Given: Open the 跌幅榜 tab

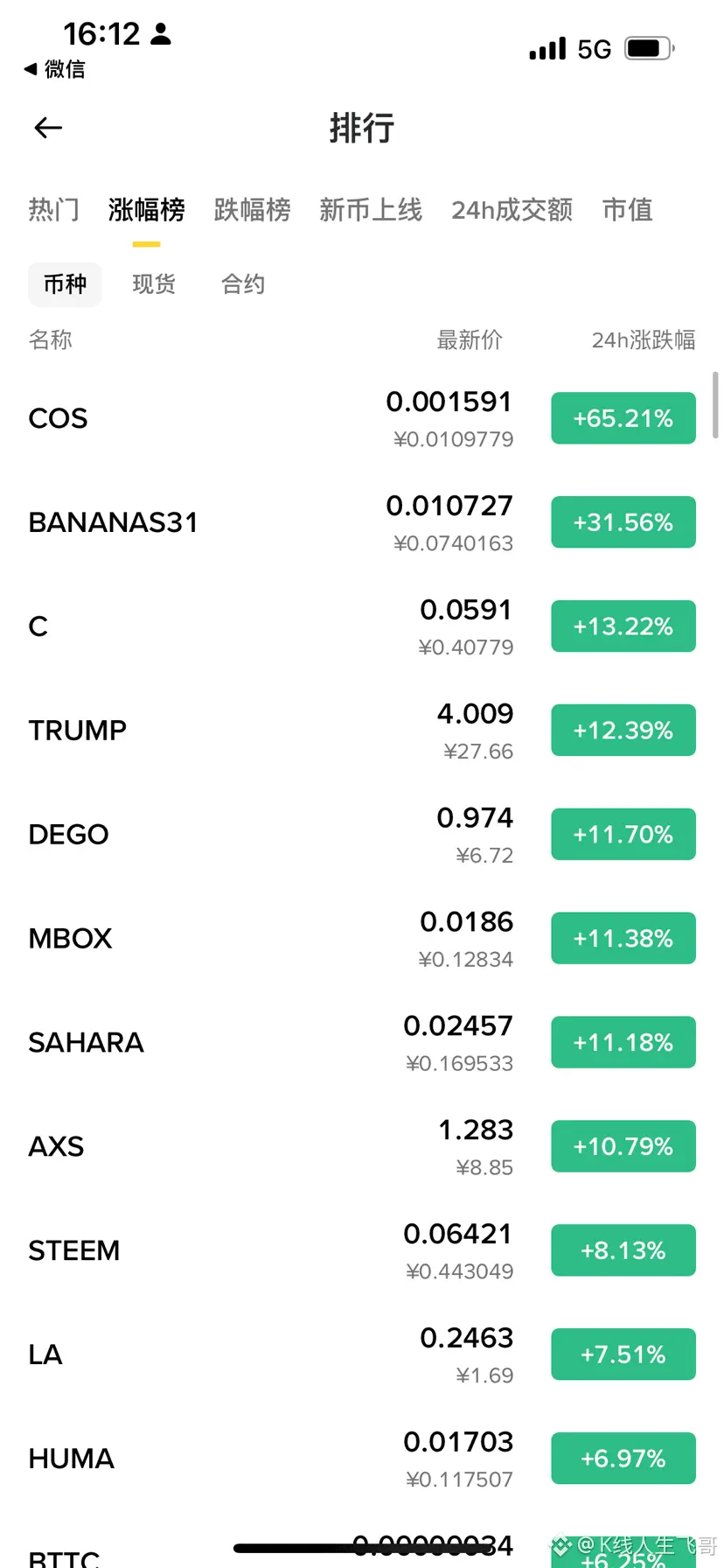Looking at the screenshot, I should (252, 210).
